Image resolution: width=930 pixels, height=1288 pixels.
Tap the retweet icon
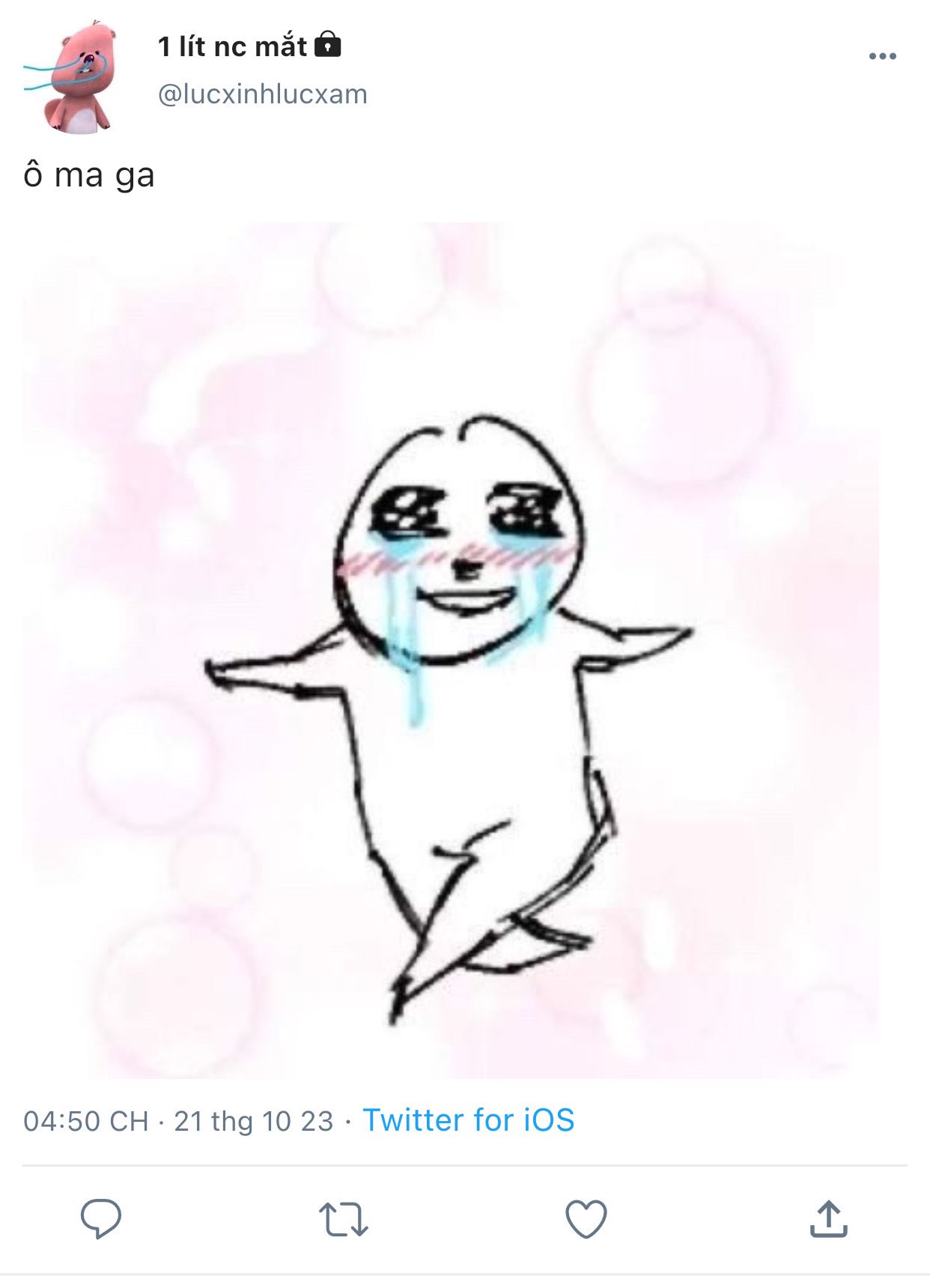(x=343, y=1219)
